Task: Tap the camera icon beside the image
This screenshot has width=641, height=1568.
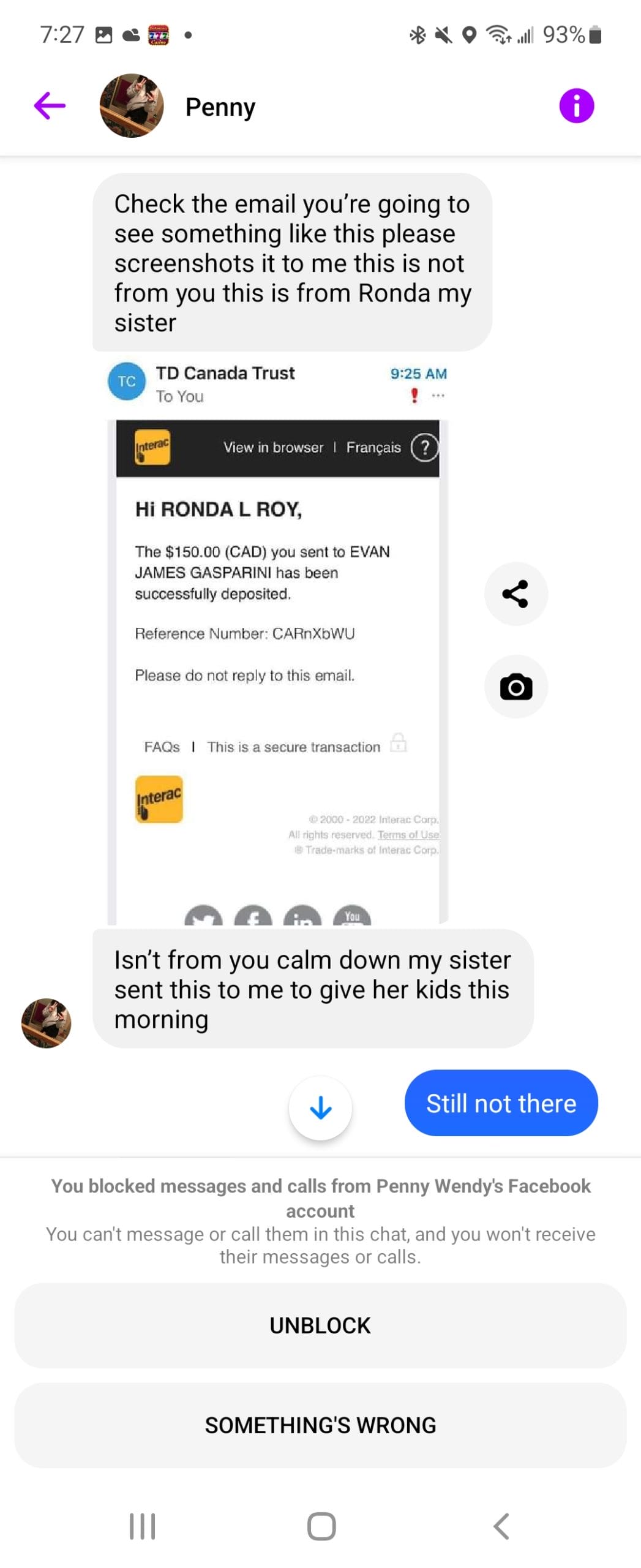Action: [515, 686]
